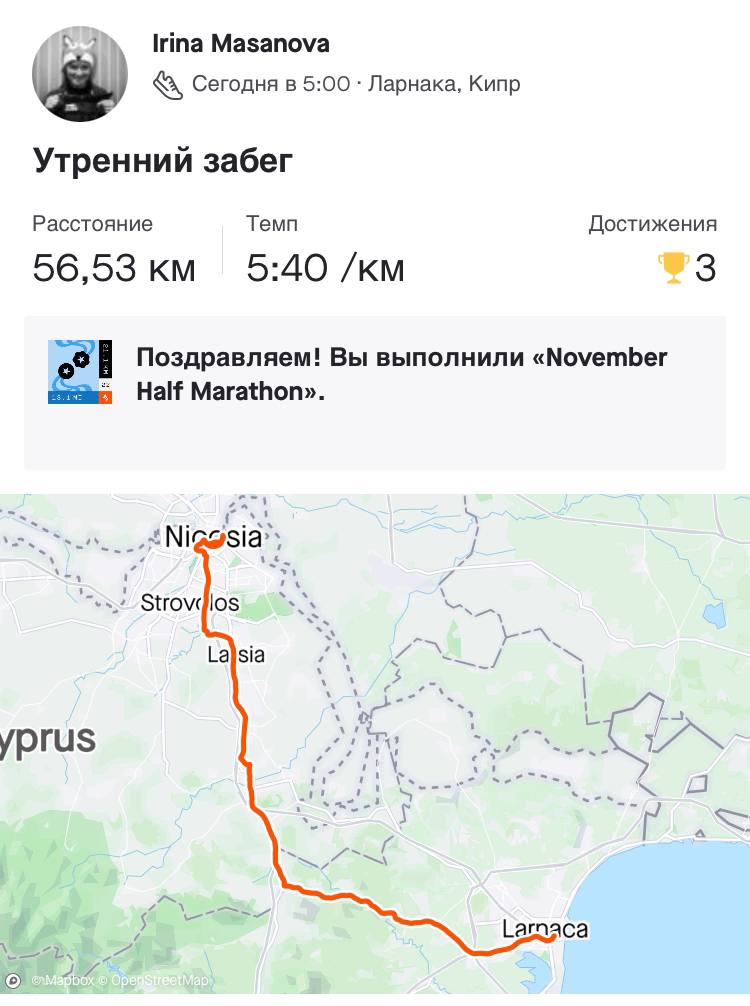
Task: Show map attribution info icon
Action: coord(14,981)
